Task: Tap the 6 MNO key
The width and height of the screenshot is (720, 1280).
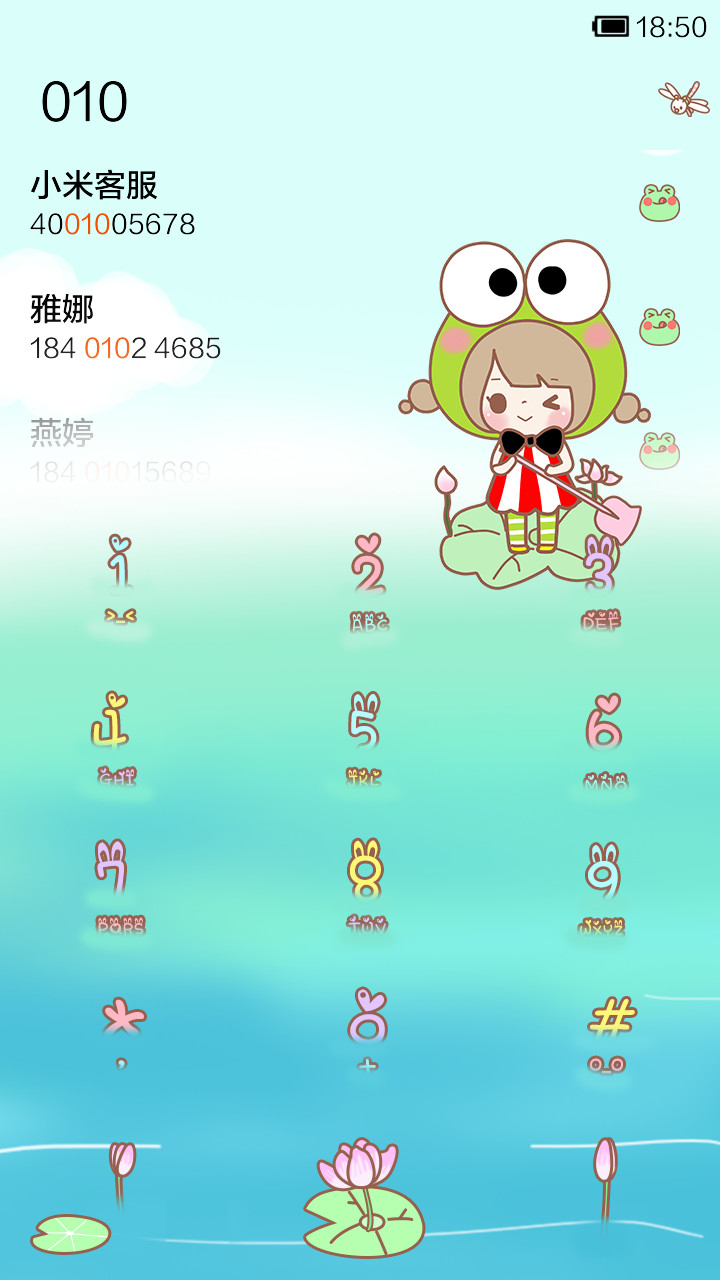Action: click(x=604, y=740)
